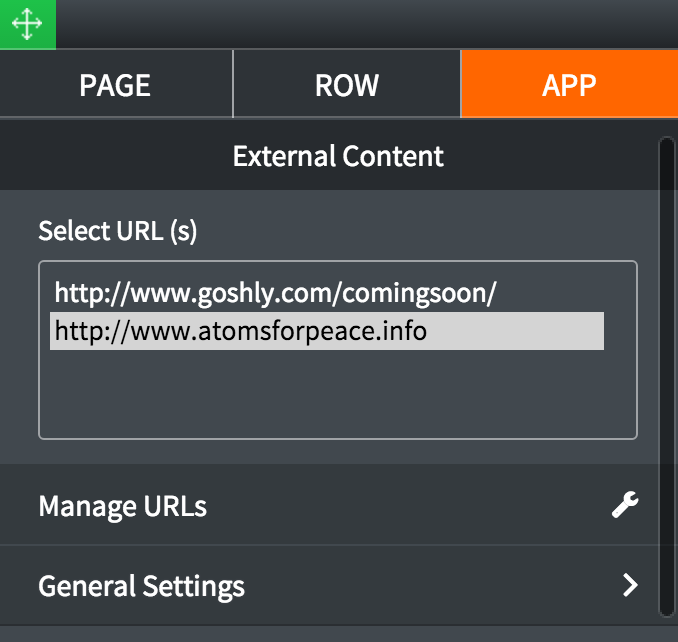
Task: Select the APP tab
Action: pyautogui.click(x=568, y=85)
